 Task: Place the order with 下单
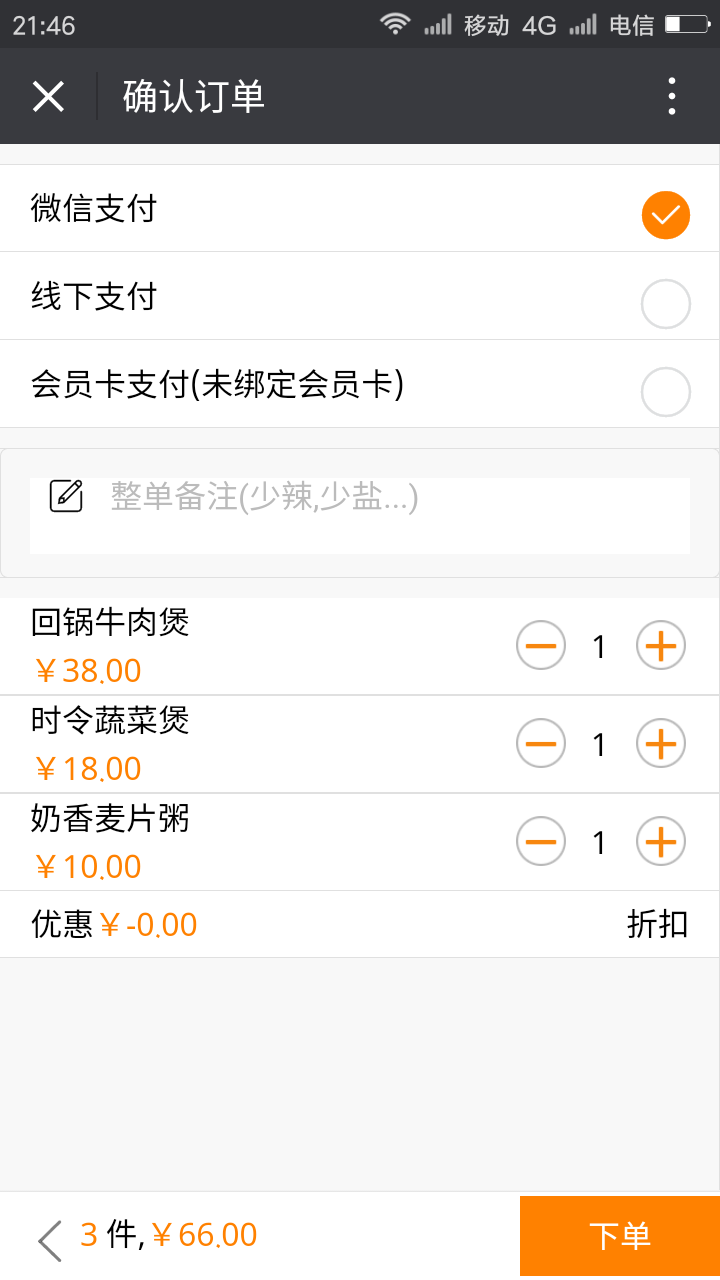click(620, 1236)
